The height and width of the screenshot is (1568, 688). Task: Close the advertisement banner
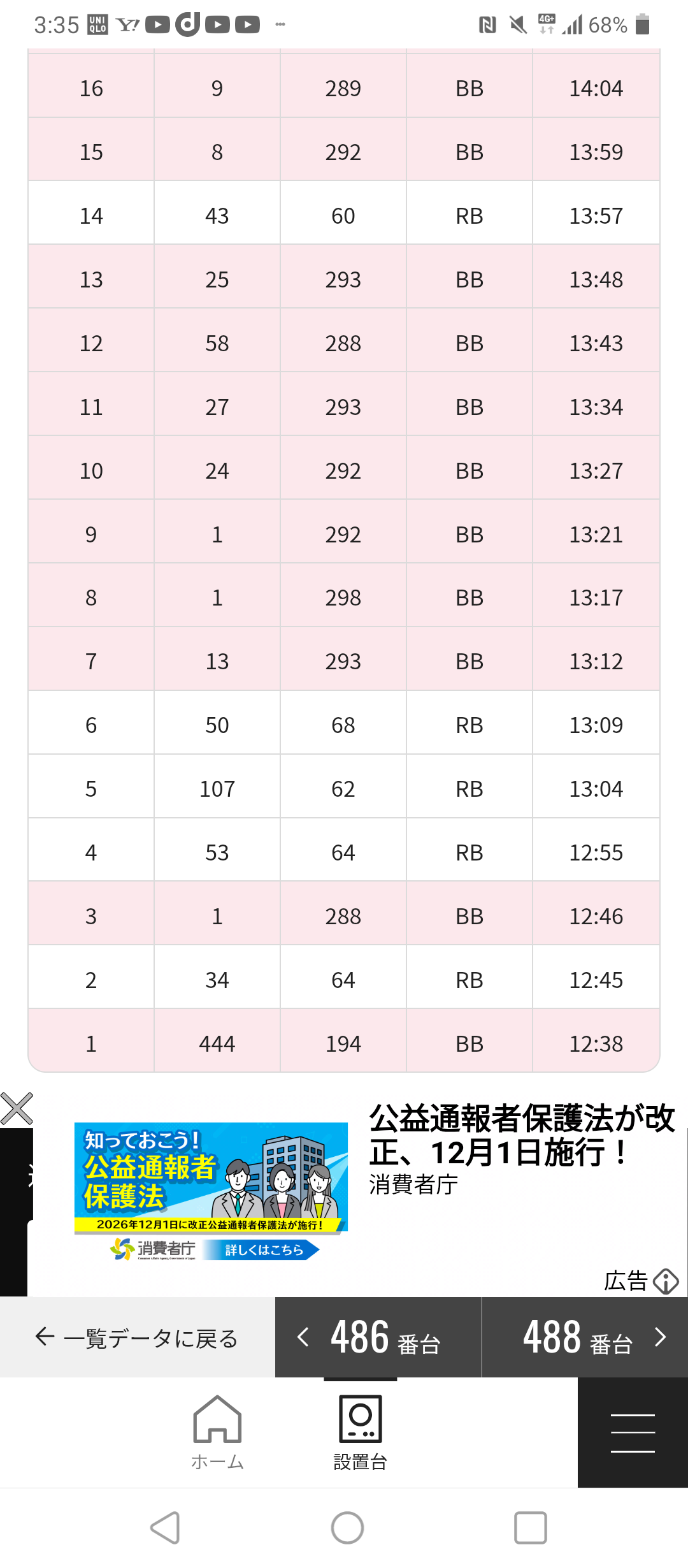(17, 1108)
